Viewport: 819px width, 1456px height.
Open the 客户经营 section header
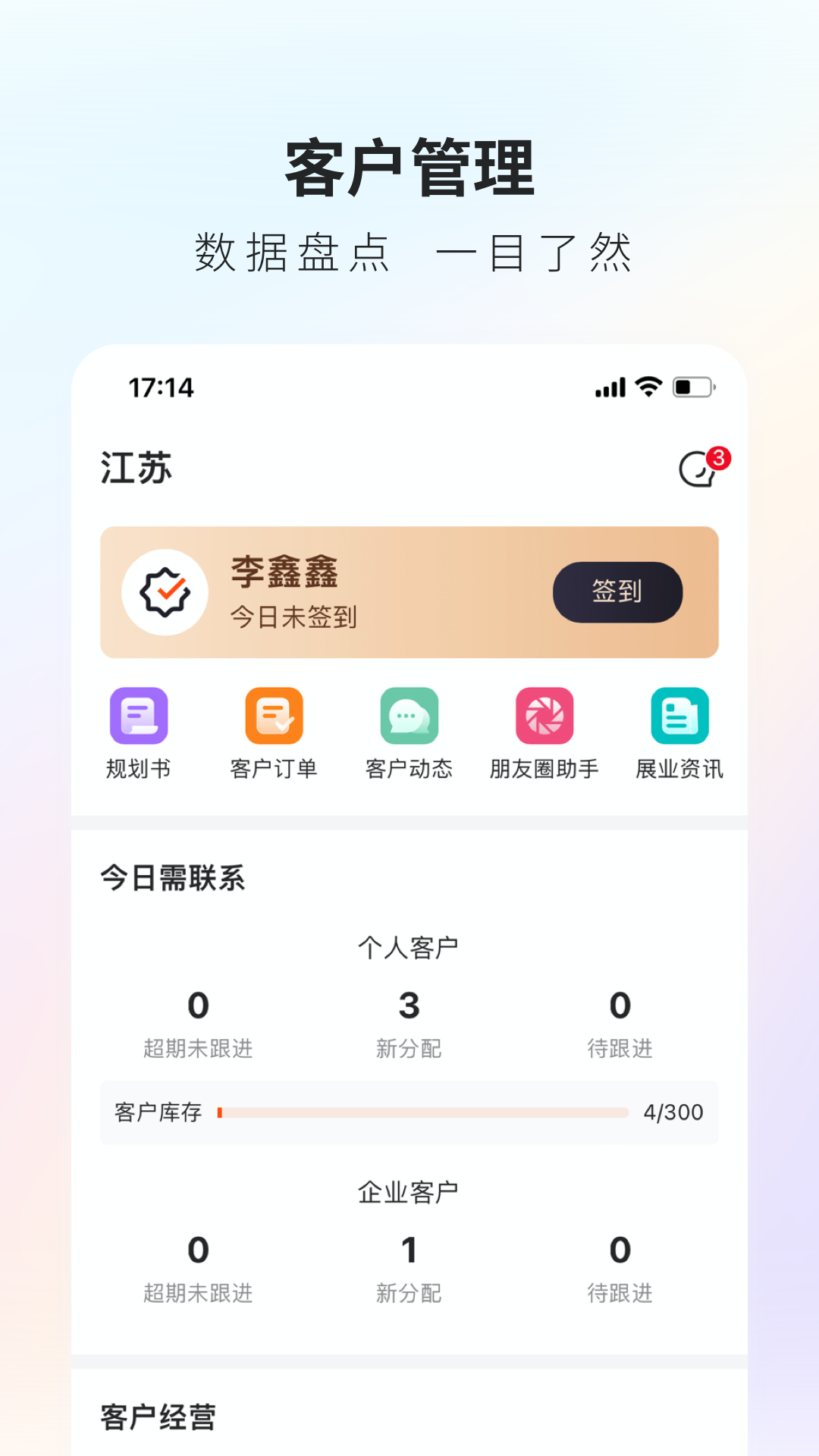158,1417
